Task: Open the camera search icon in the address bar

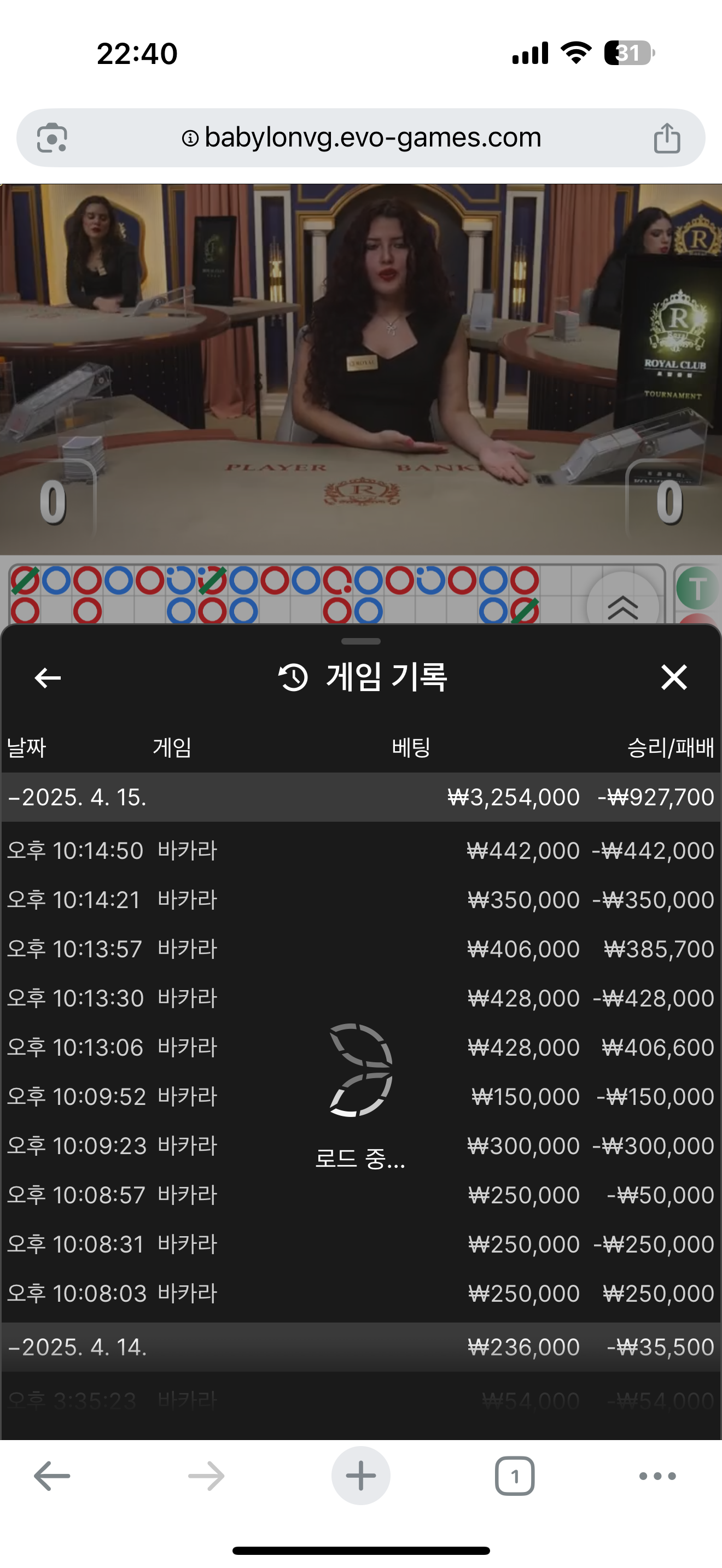Action: point(53,138)
